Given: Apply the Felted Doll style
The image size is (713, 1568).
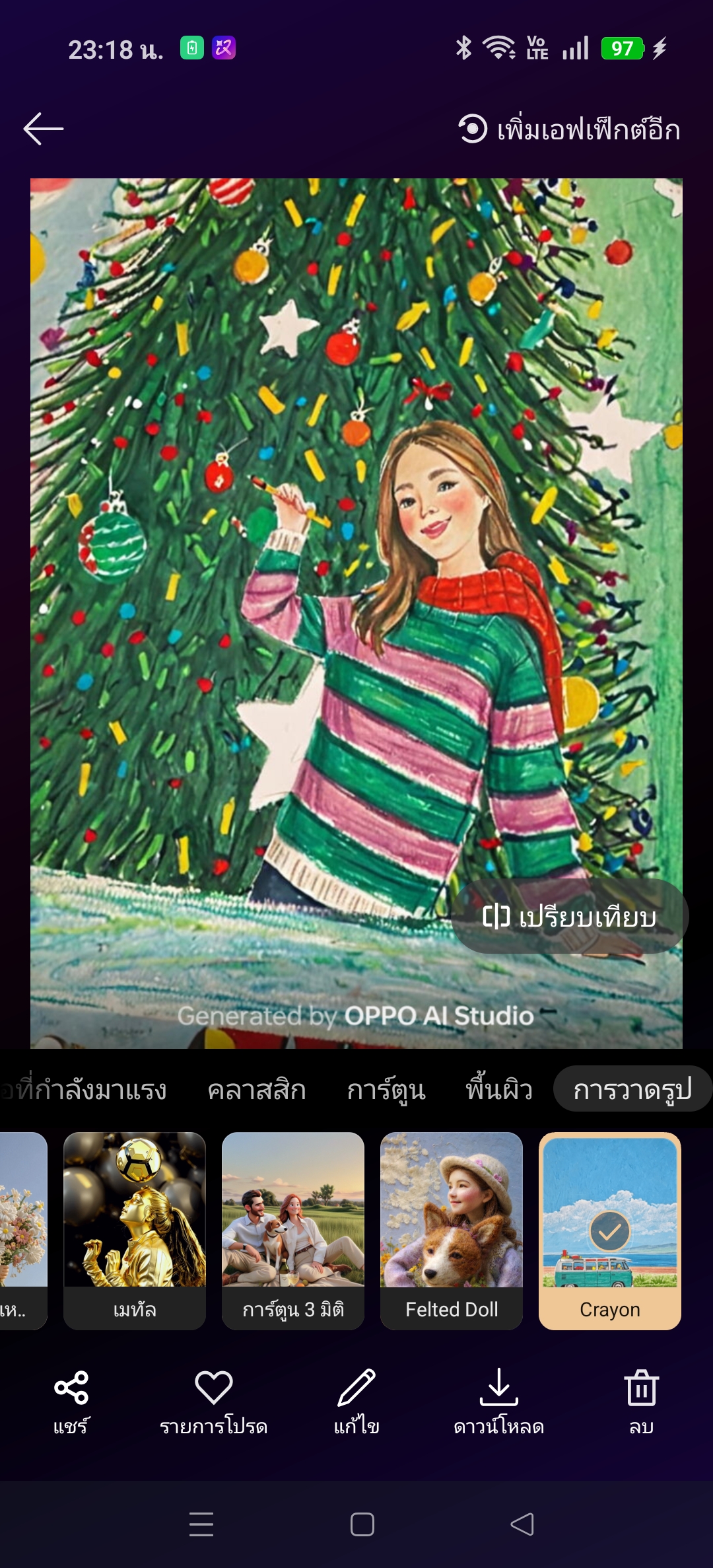Looking at the screenshot, I should 452,1230.
